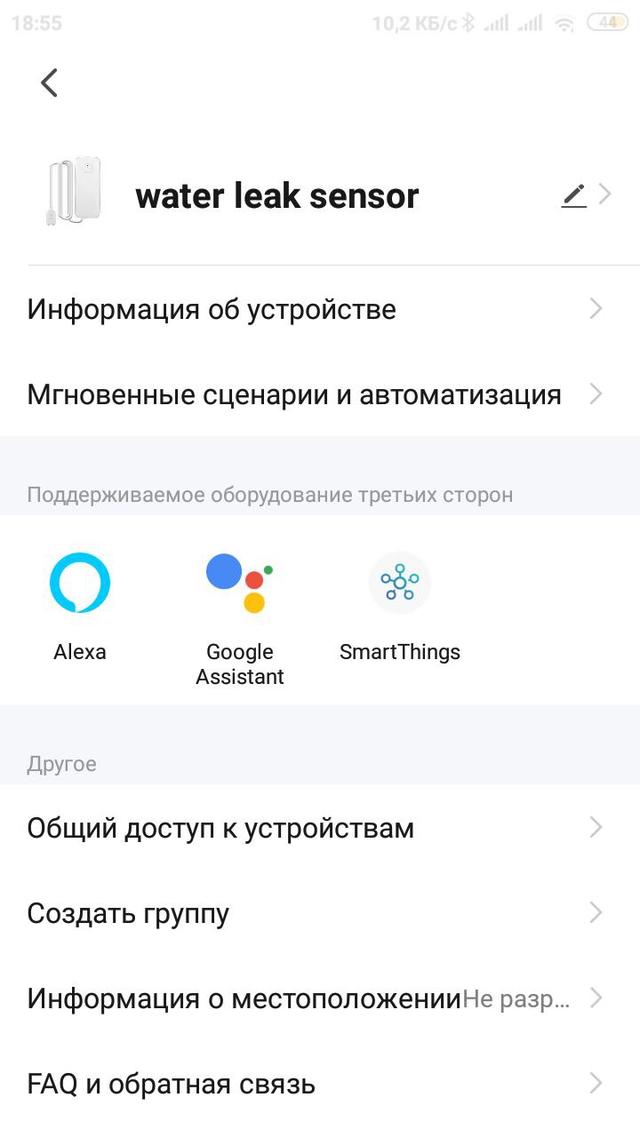Edit the water leak sensor name
This screenshot has width=640, height=1137.
574,195
